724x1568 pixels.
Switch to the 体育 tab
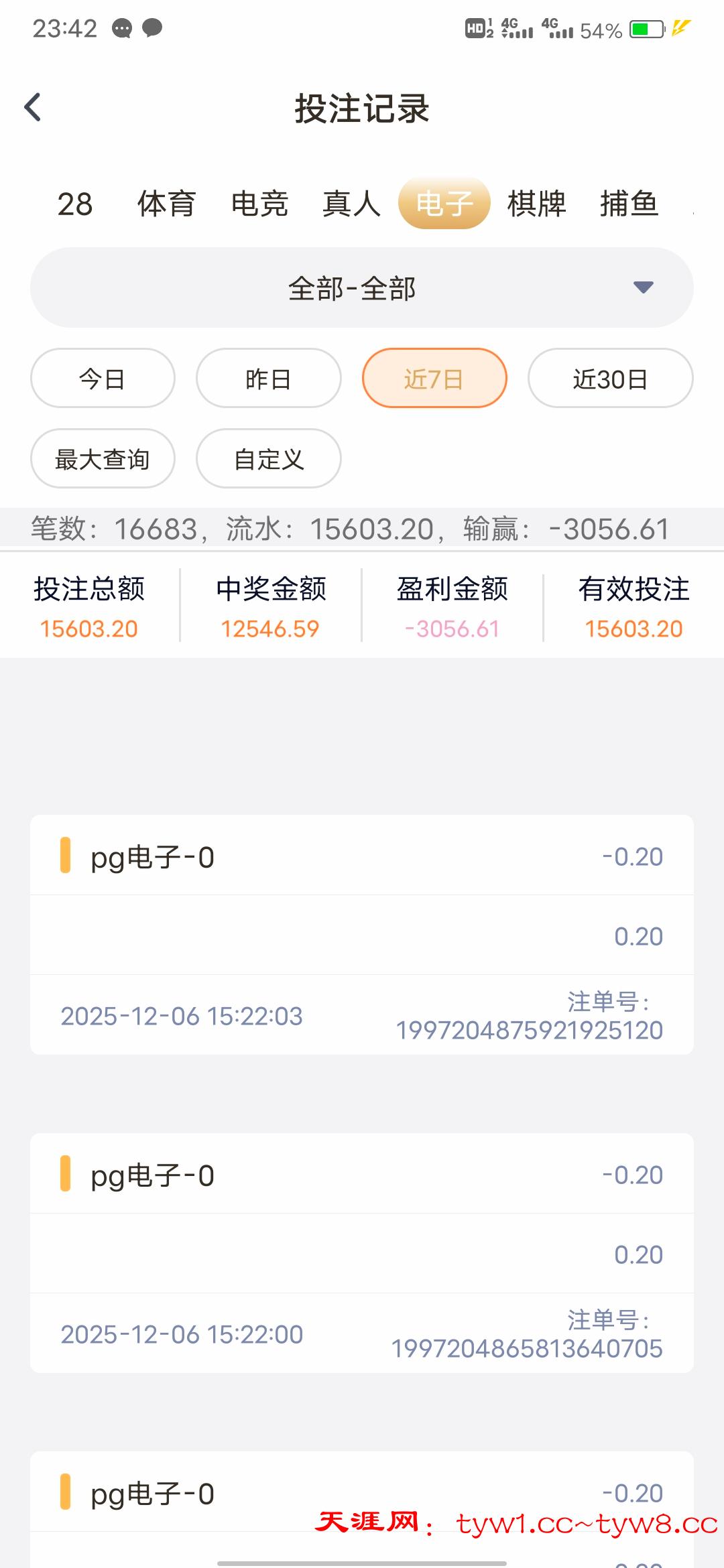[166, 204]
